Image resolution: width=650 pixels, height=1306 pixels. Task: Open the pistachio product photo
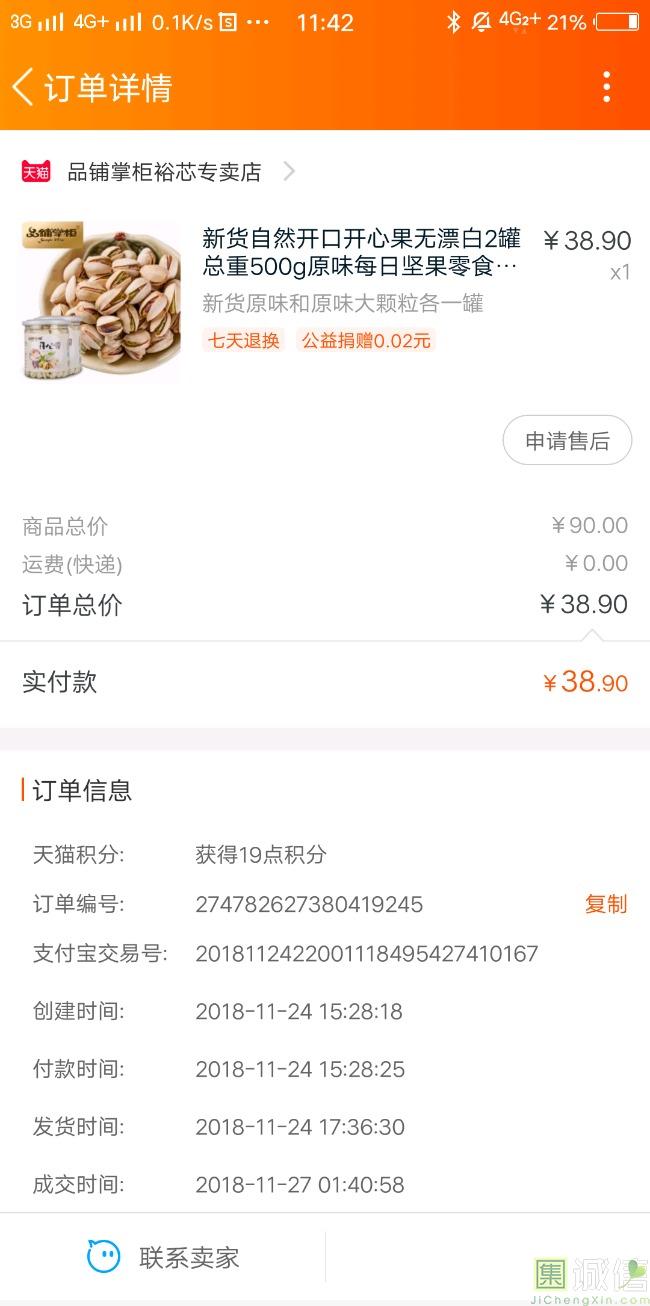(x=101, y=302)
